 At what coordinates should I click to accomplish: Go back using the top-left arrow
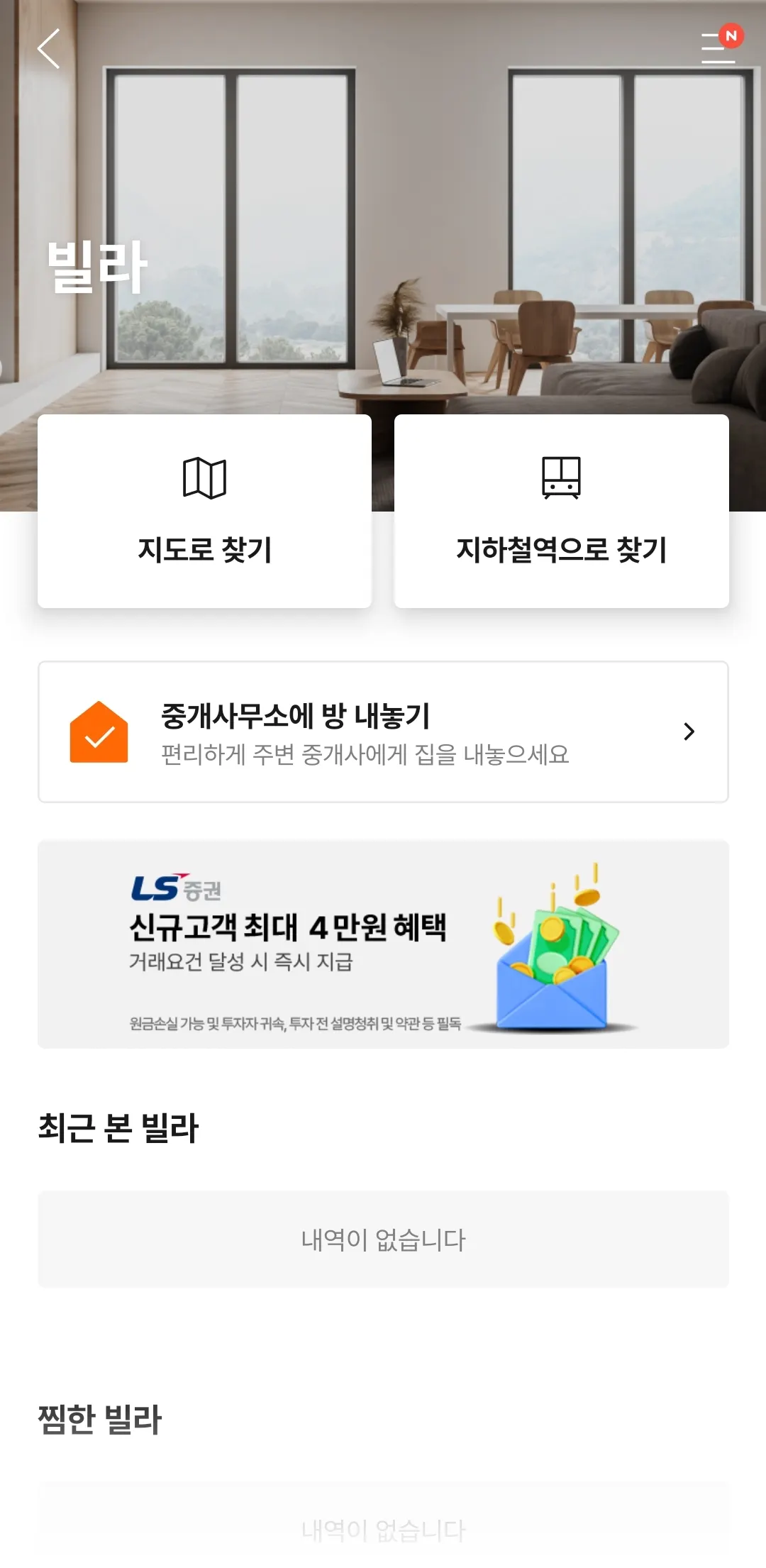(x=48, y=49)
